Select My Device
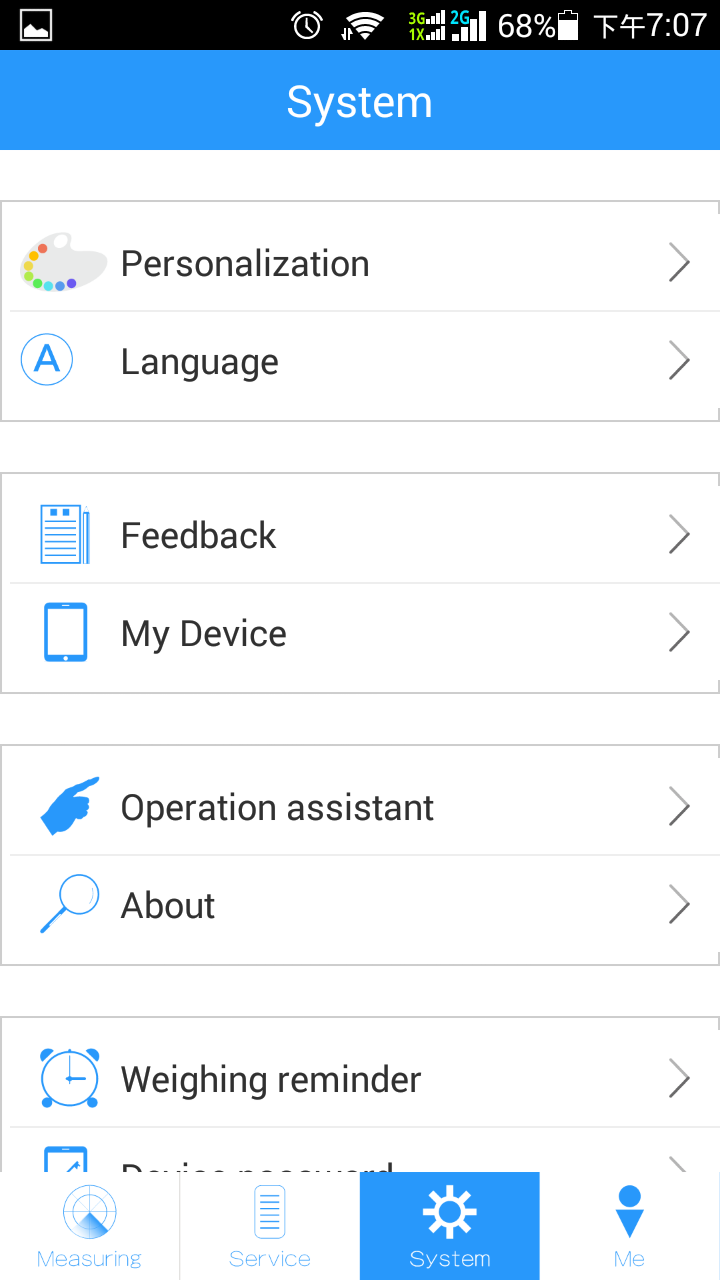This screenshot has height=1280, width=720. tap(360, 633)
